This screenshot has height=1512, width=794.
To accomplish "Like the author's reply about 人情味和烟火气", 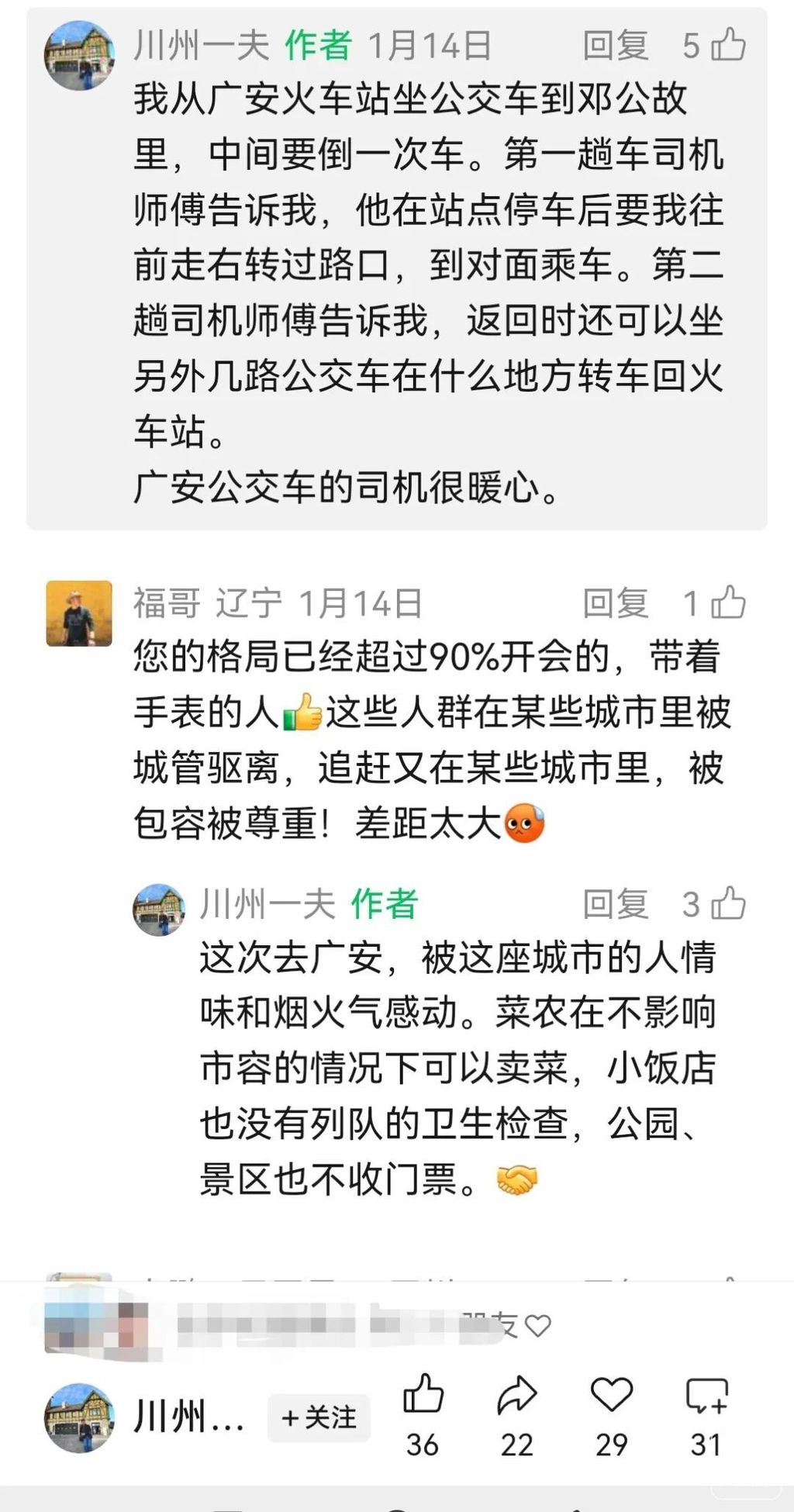I will (728, 904).
